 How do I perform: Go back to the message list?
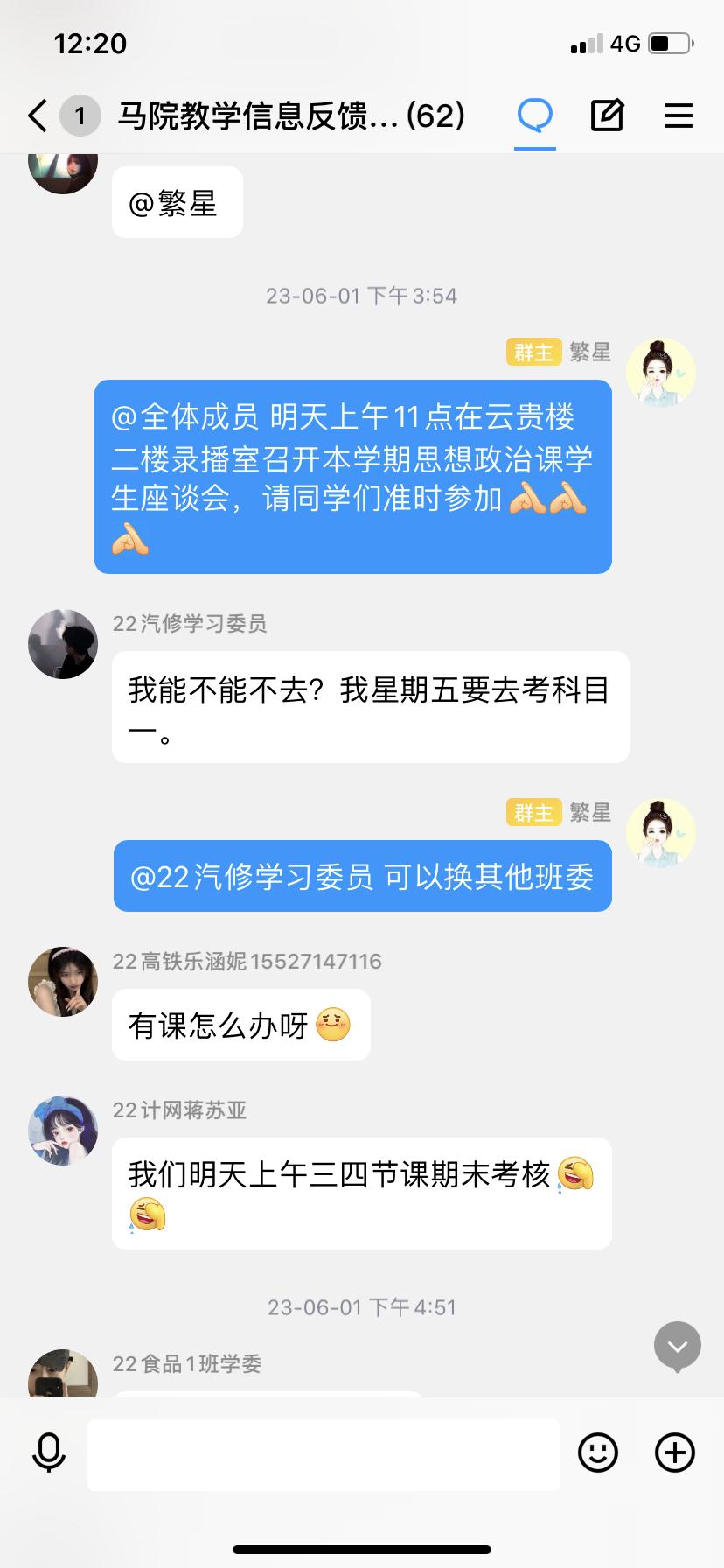[x=38, y=115]
